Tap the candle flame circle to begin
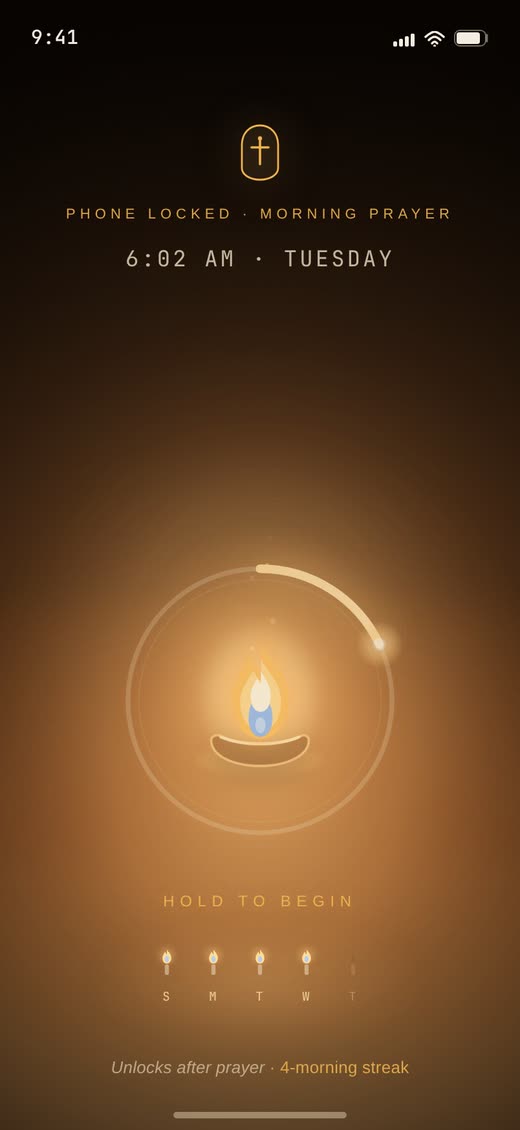Image resolution: width=520 pixels, height=1130 pixels. (x=260, y=699)
